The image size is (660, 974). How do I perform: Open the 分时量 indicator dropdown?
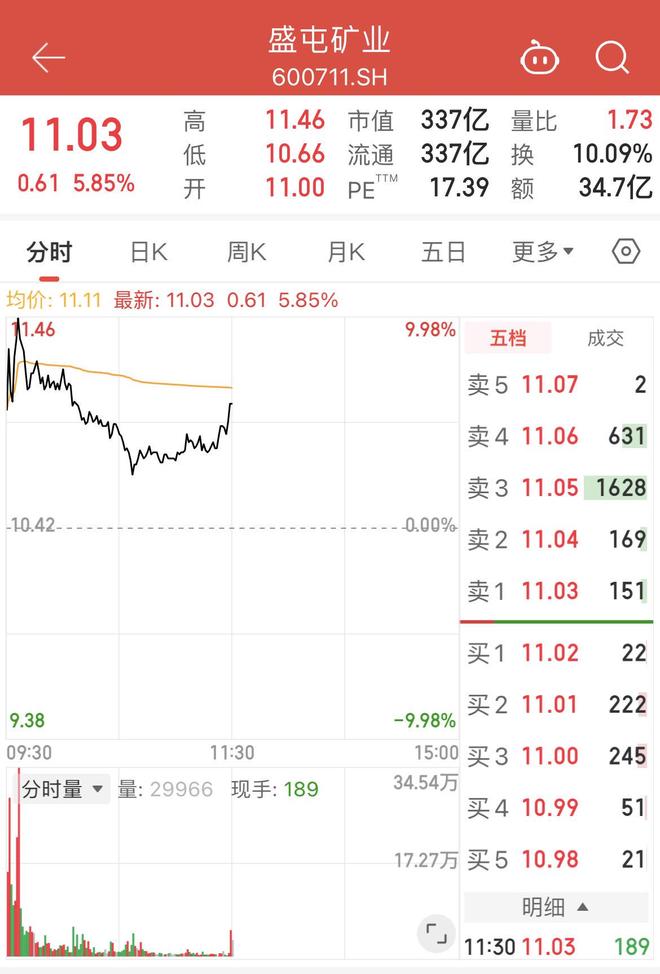[x=63, y=789]
